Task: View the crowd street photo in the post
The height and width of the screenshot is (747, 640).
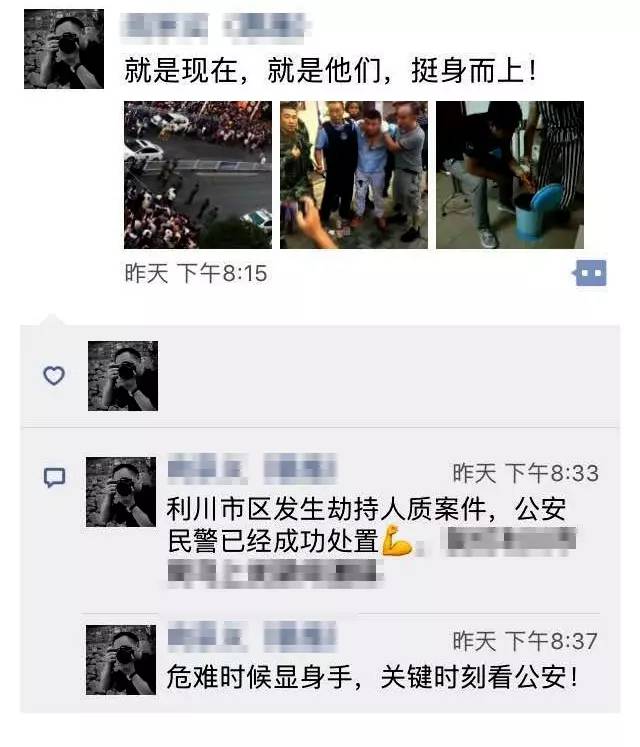Action: (x=197, y=175)
